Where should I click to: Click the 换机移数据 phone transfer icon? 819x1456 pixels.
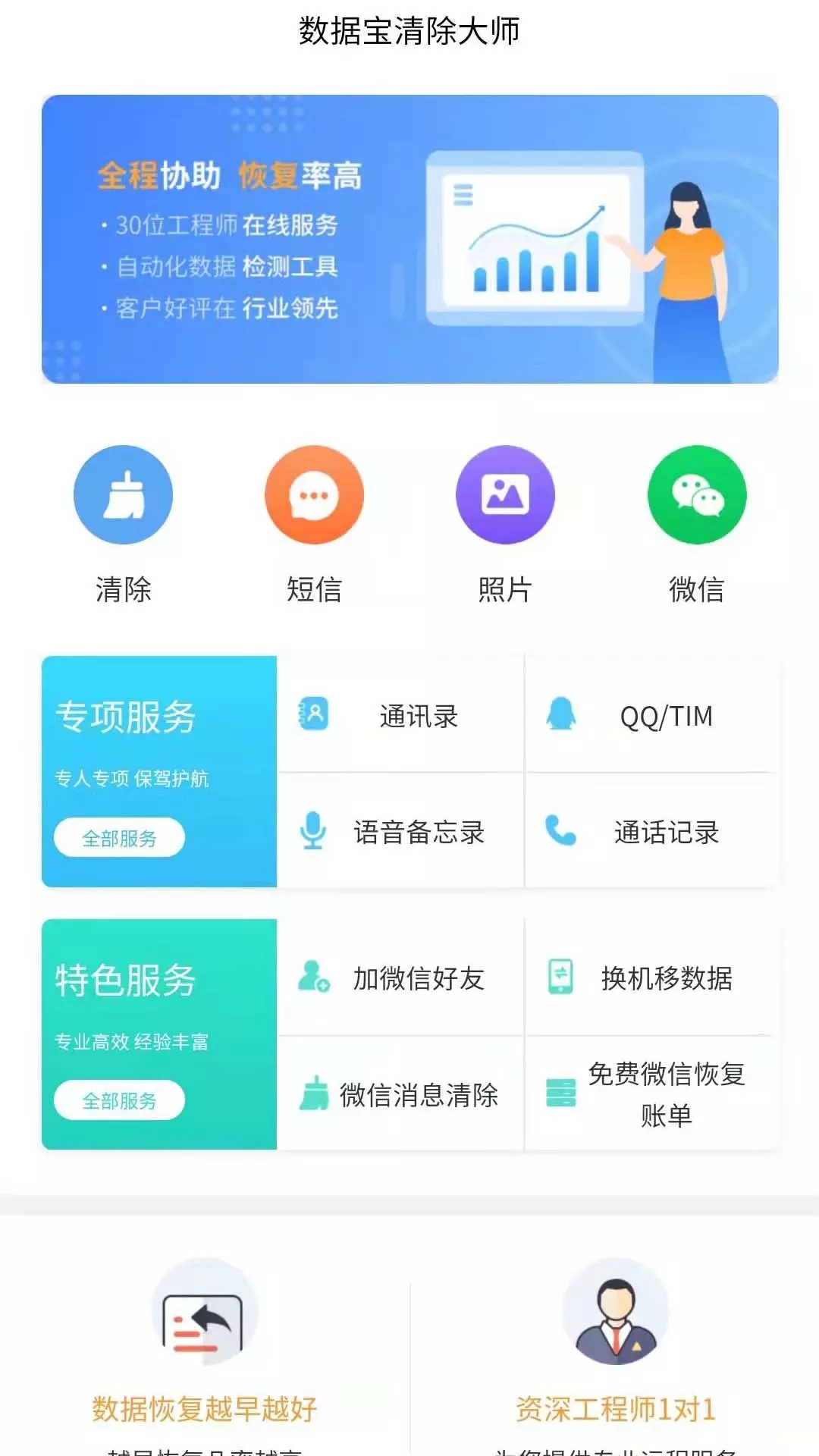coord(560,978)
